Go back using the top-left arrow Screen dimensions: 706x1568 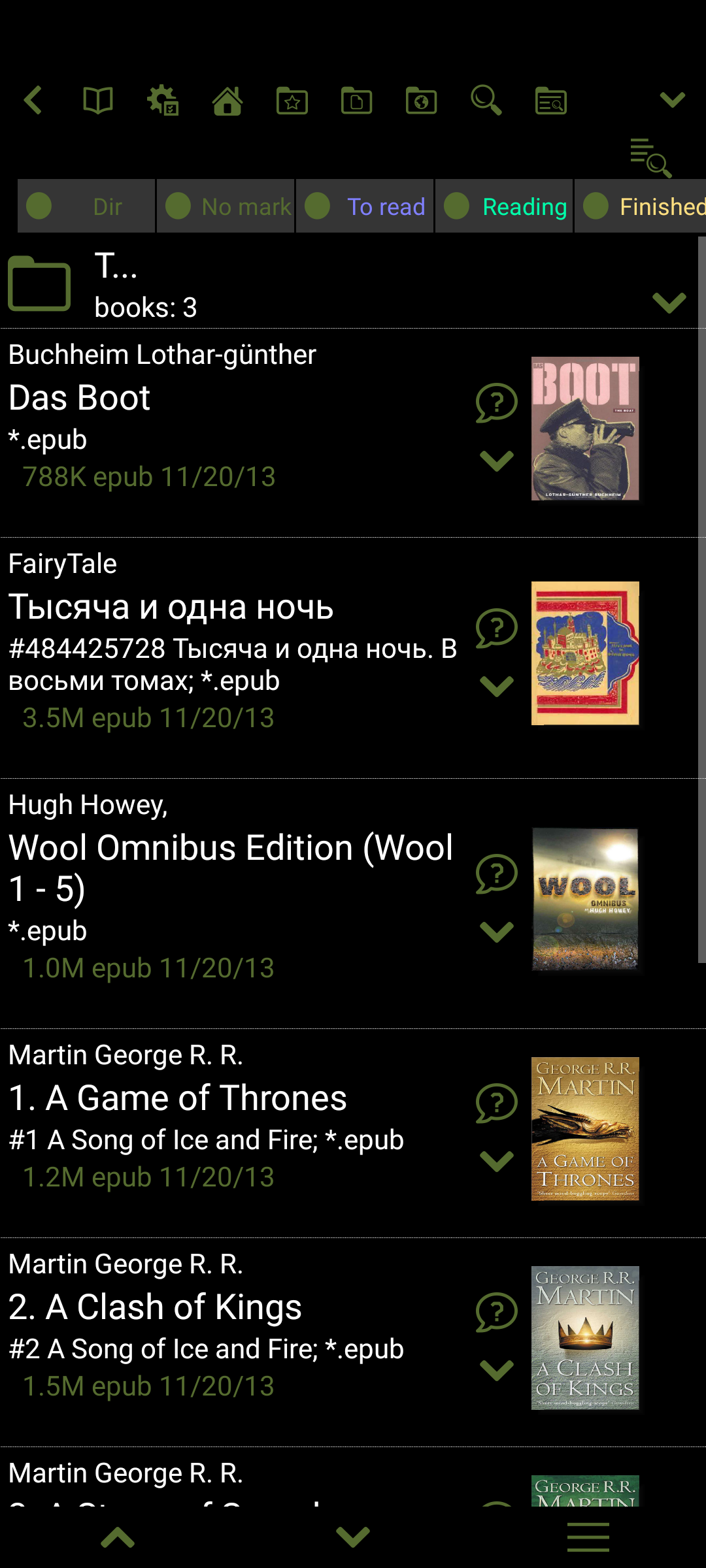pyautogui.click(x=33, y=101)
